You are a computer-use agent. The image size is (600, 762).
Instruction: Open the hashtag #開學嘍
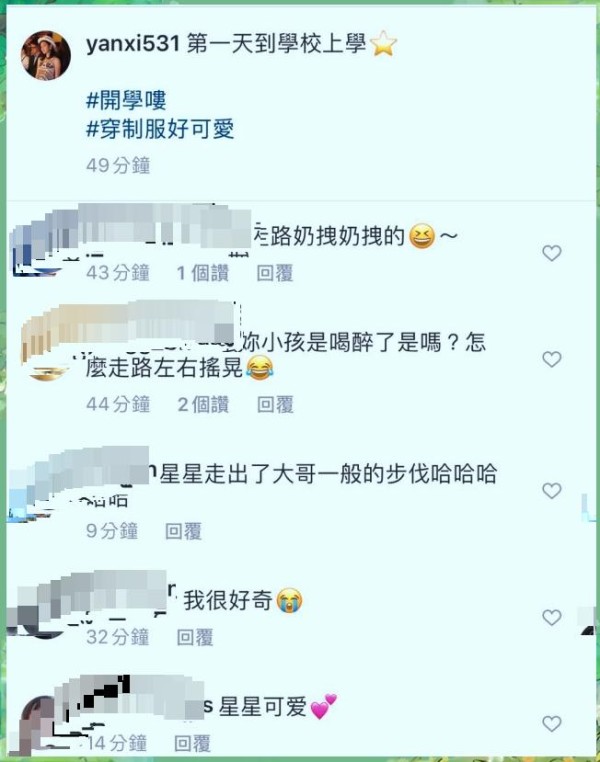pos(126,101)
